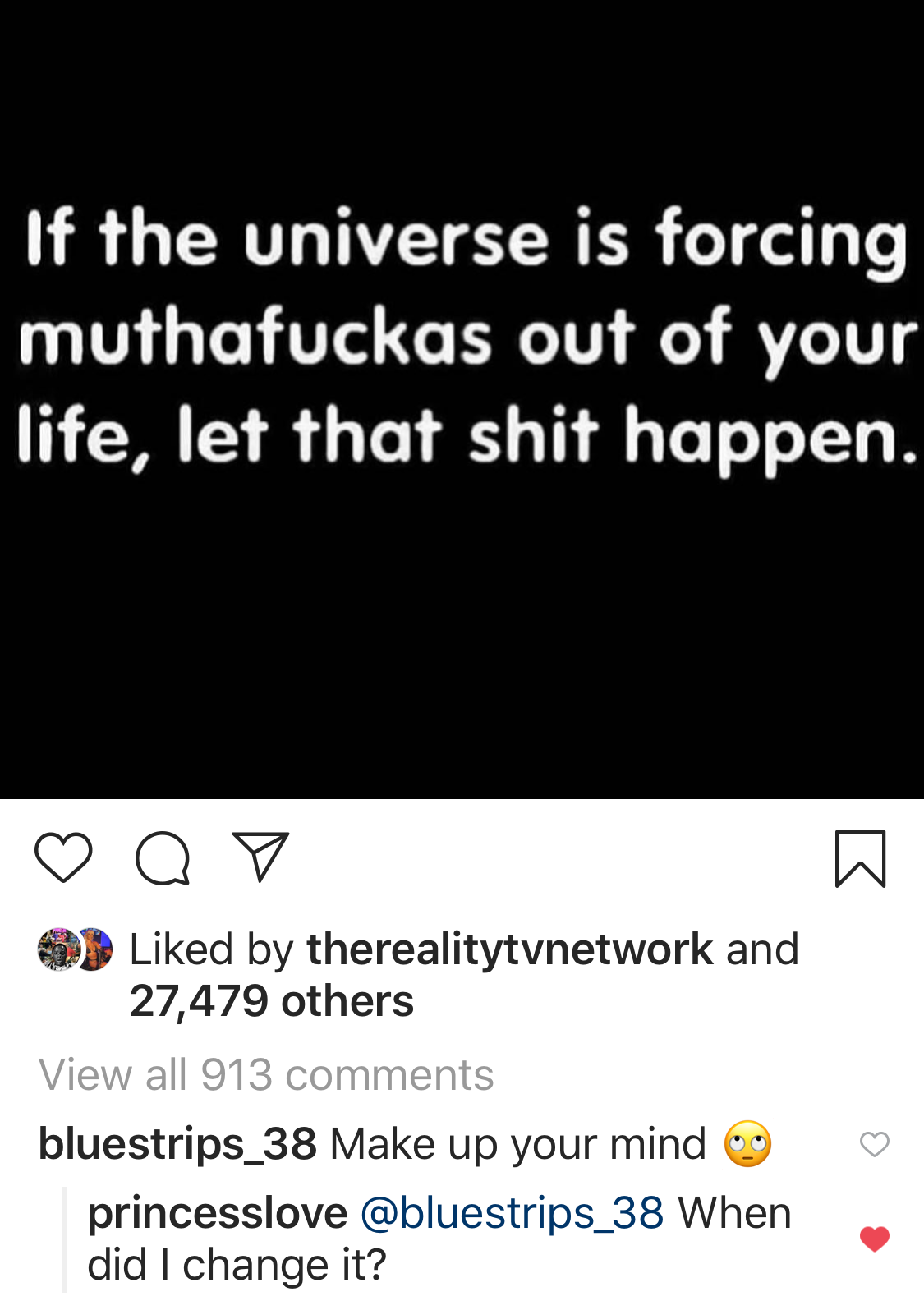Open bluestrips_38 commenter profile

(x=177, y=1144)
